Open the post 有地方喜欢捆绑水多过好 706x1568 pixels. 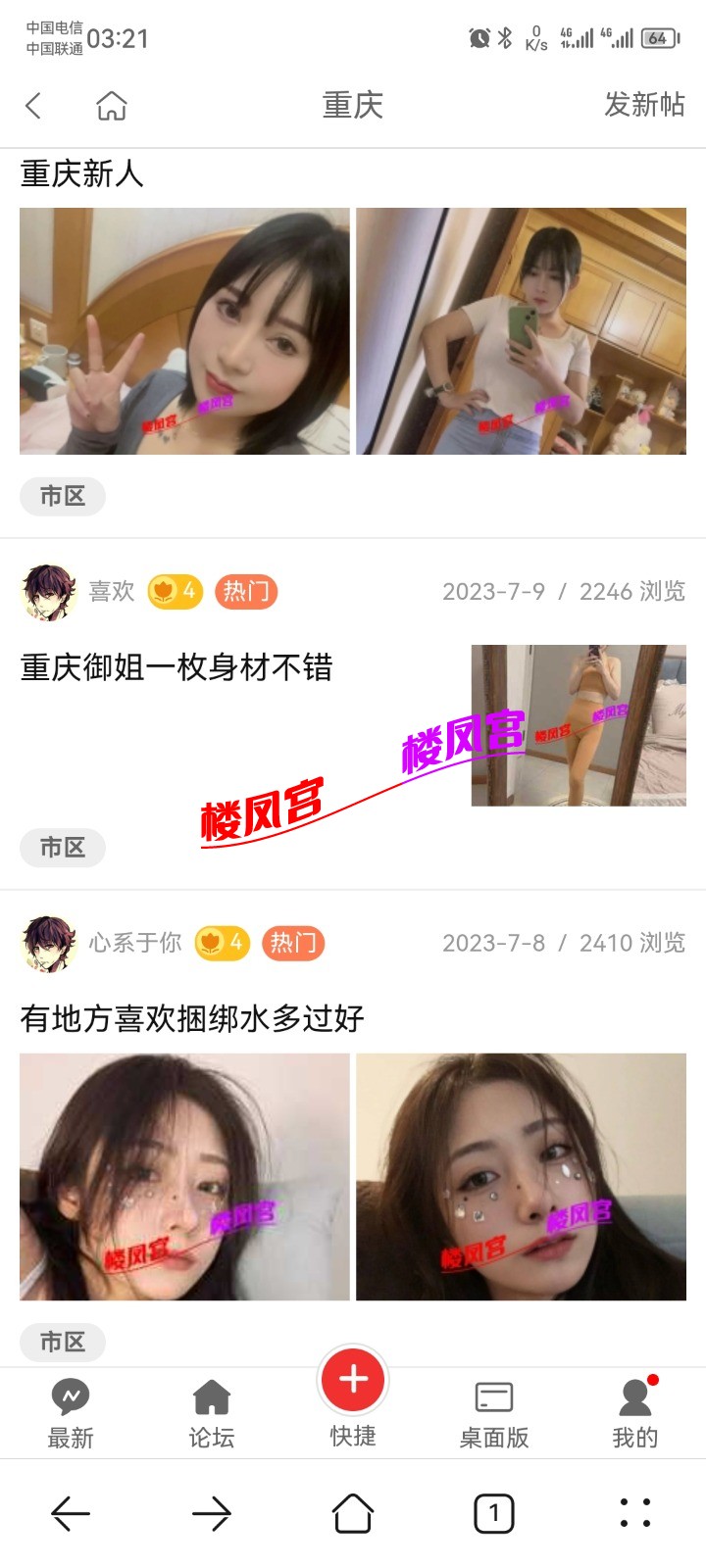[x=188, y=1019]
